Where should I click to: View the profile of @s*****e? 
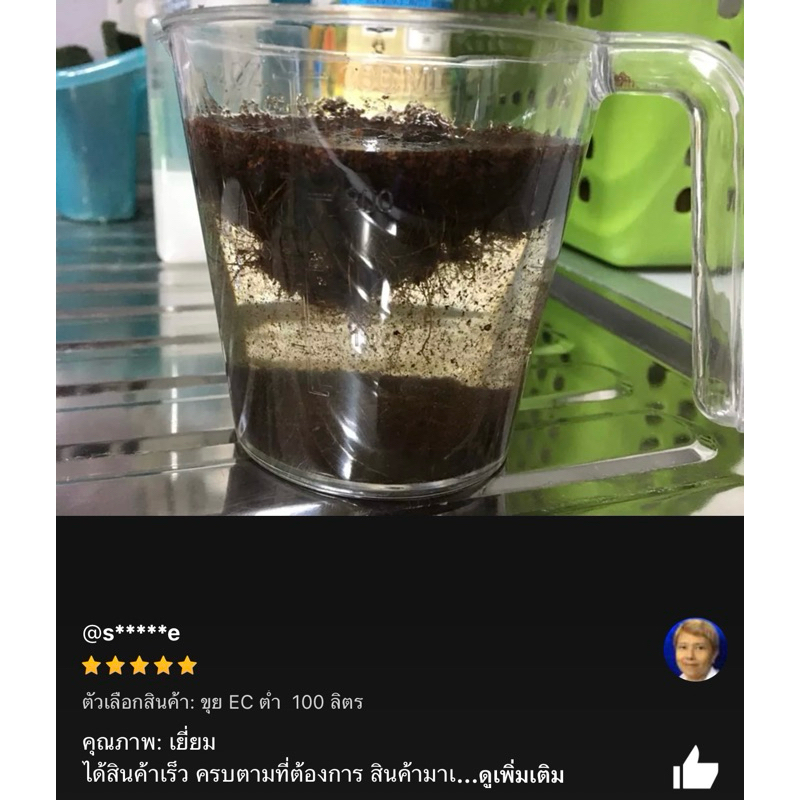click(x=131, y=632)
